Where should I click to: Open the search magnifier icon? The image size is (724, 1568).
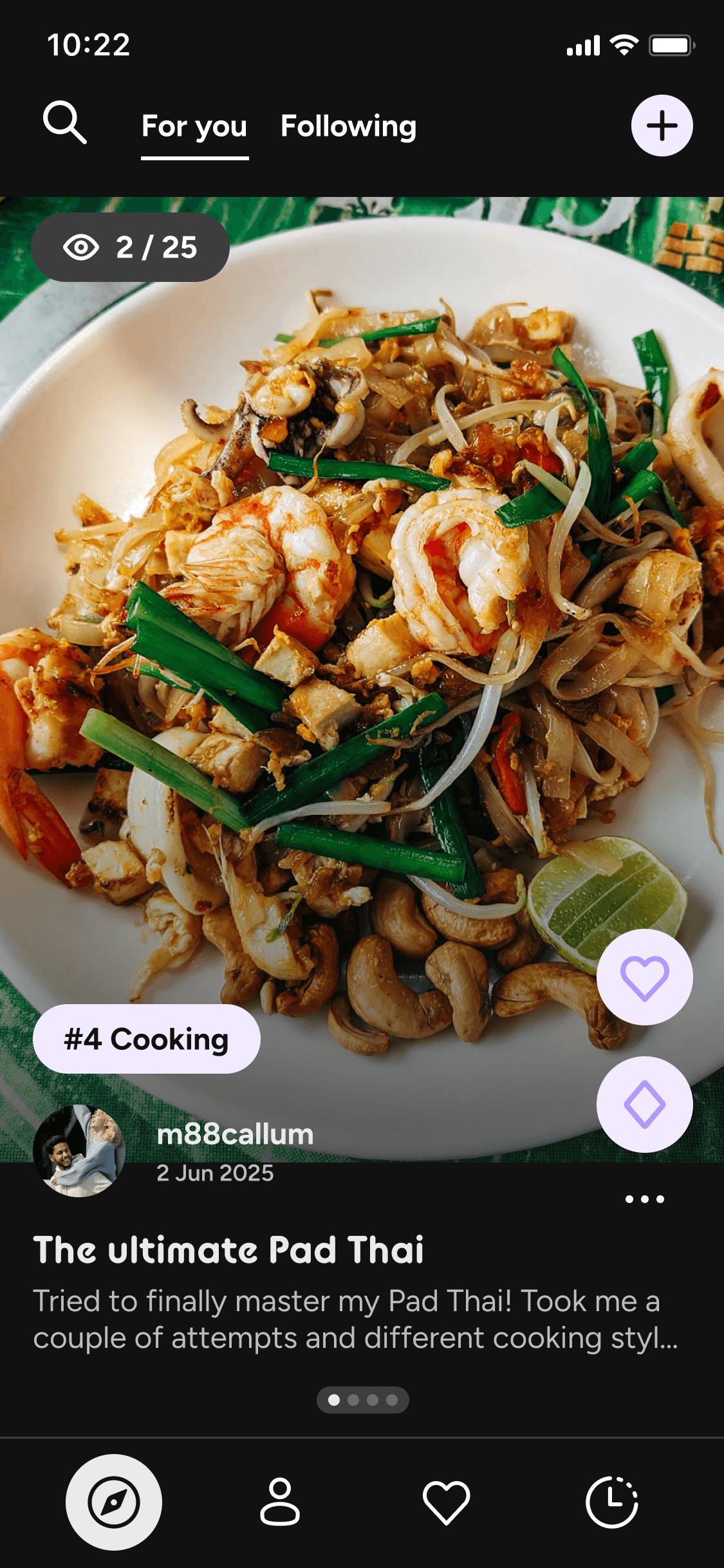(64, 122)
